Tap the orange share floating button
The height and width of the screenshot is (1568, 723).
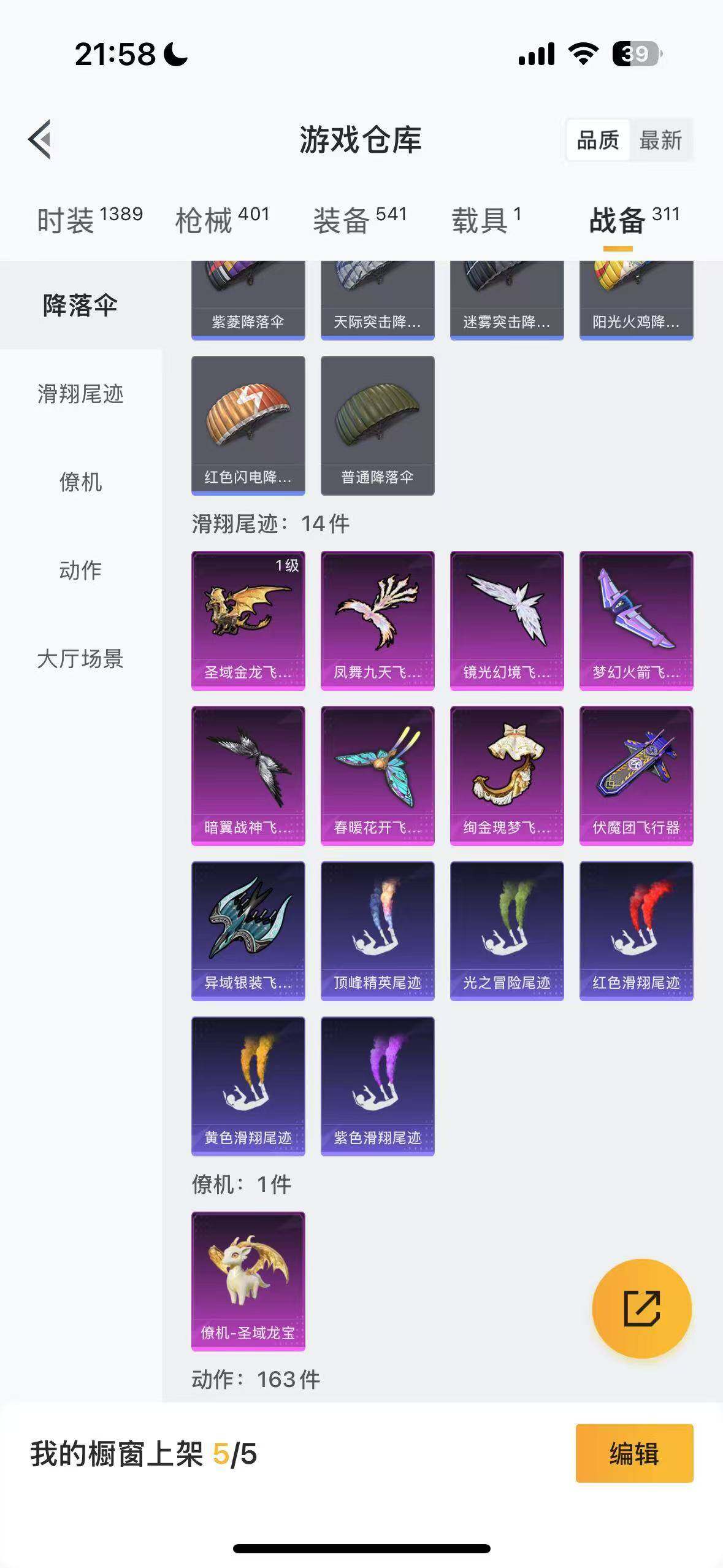coord(642,1309)
